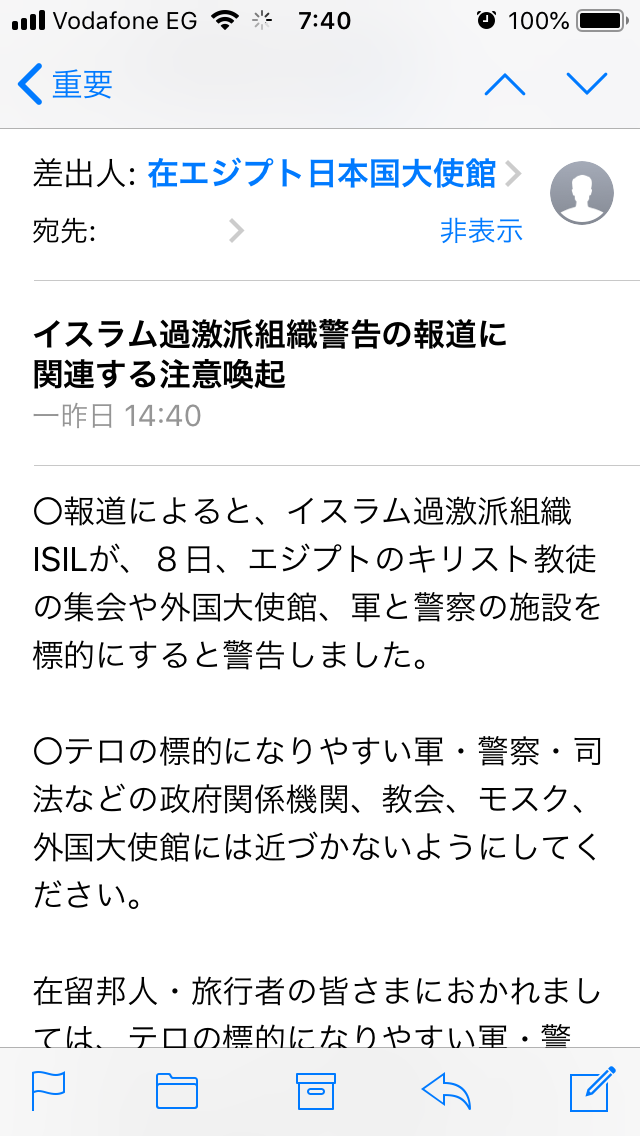Show the previous email with up arrow

click(505, 85)
